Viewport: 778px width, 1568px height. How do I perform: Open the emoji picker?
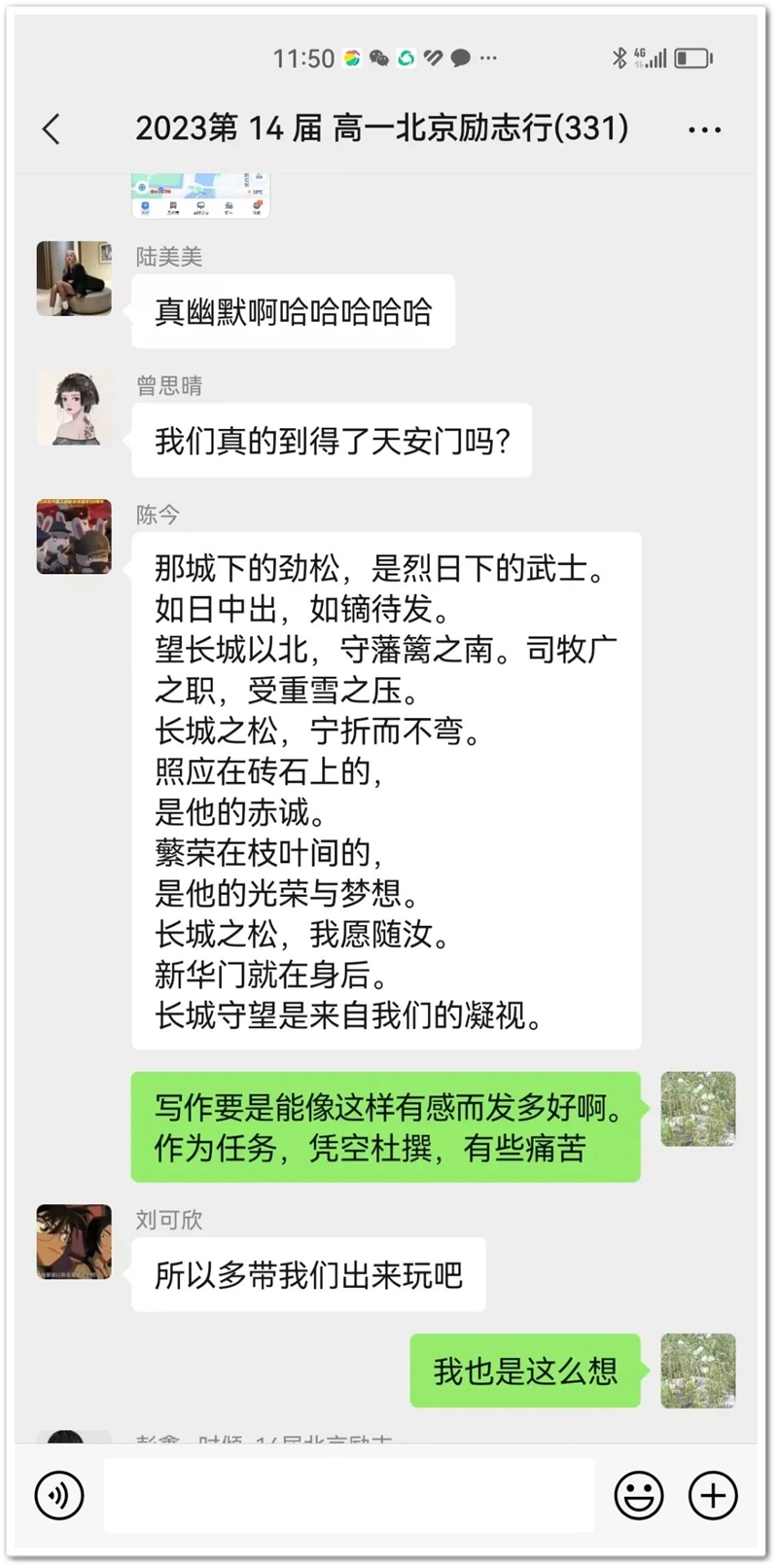pyautogui.click(x=639, y=1496)
